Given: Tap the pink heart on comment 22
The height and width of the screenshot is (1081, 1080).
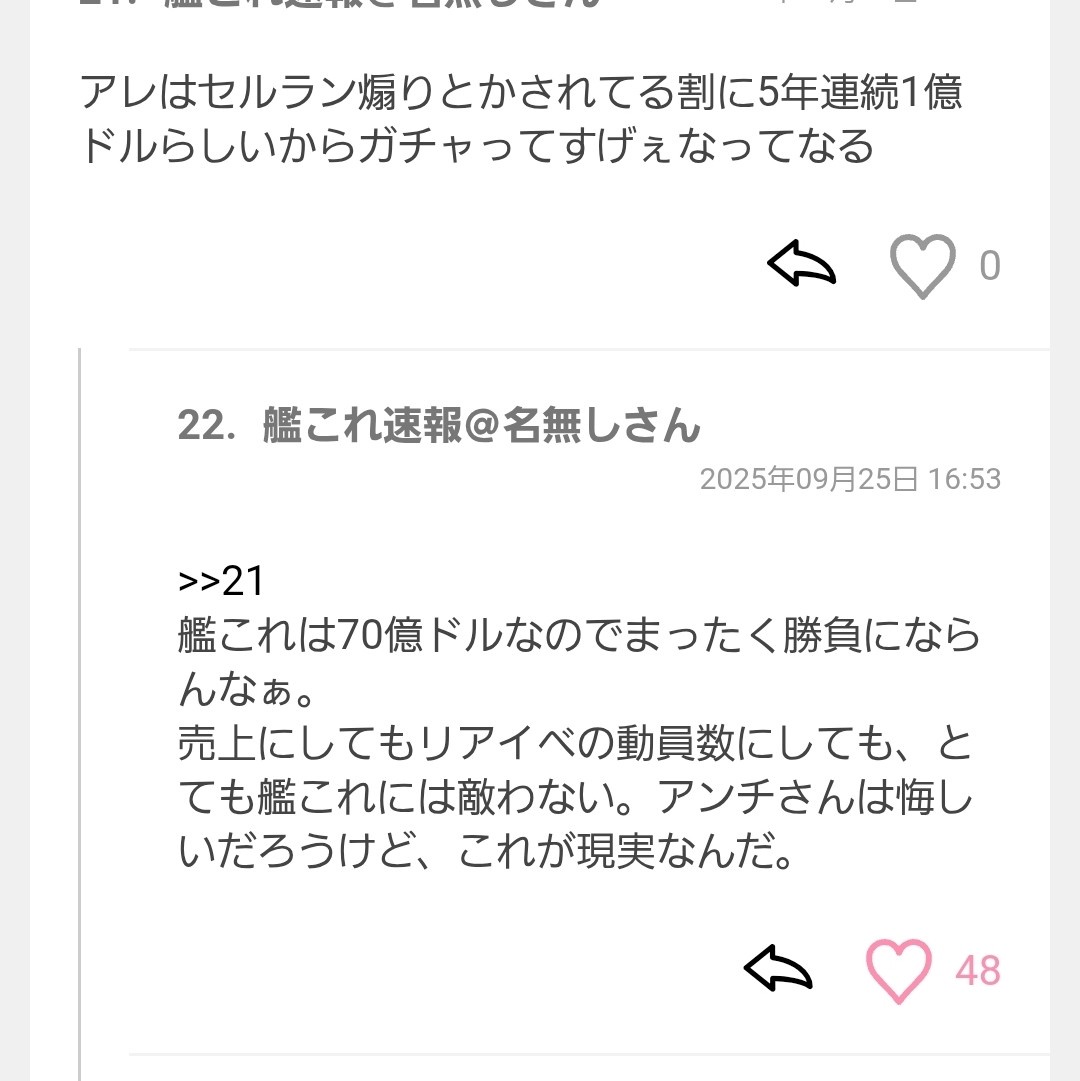Looking at the screenshot, I should [897, 970].
